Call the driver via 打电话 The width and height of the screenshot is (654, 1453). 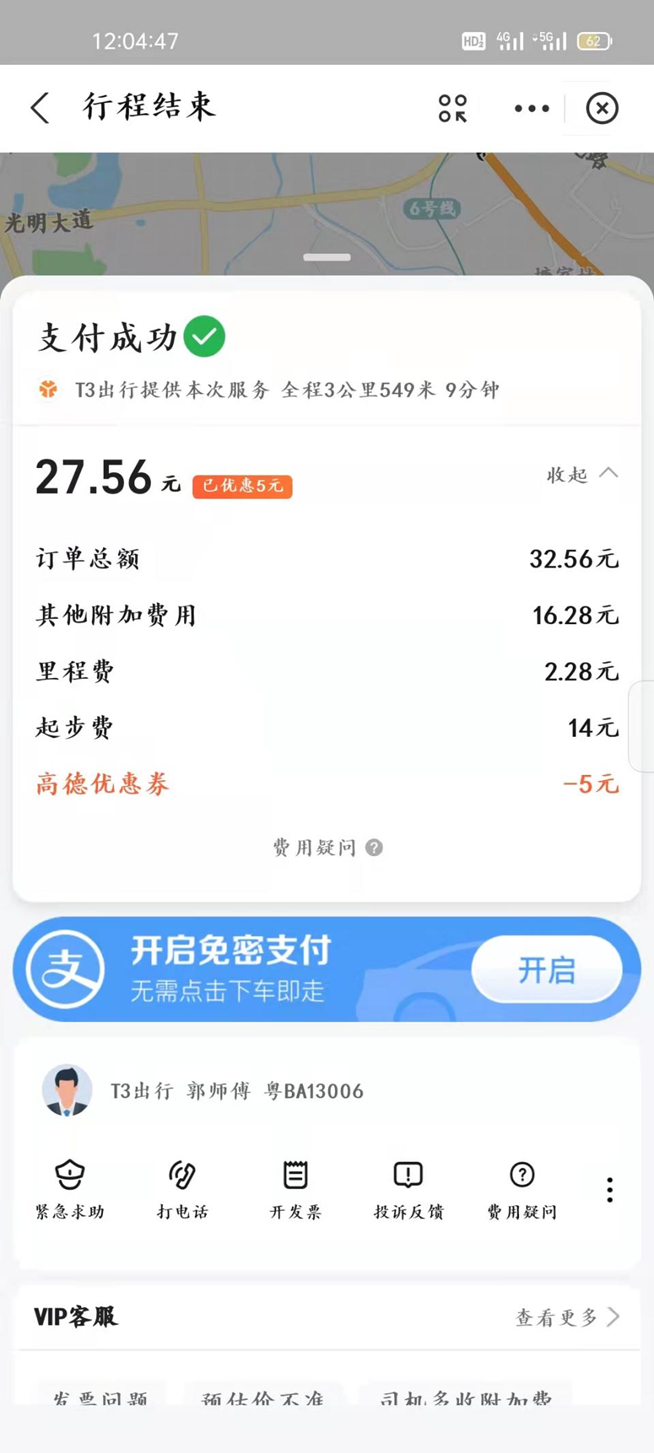183,1190
